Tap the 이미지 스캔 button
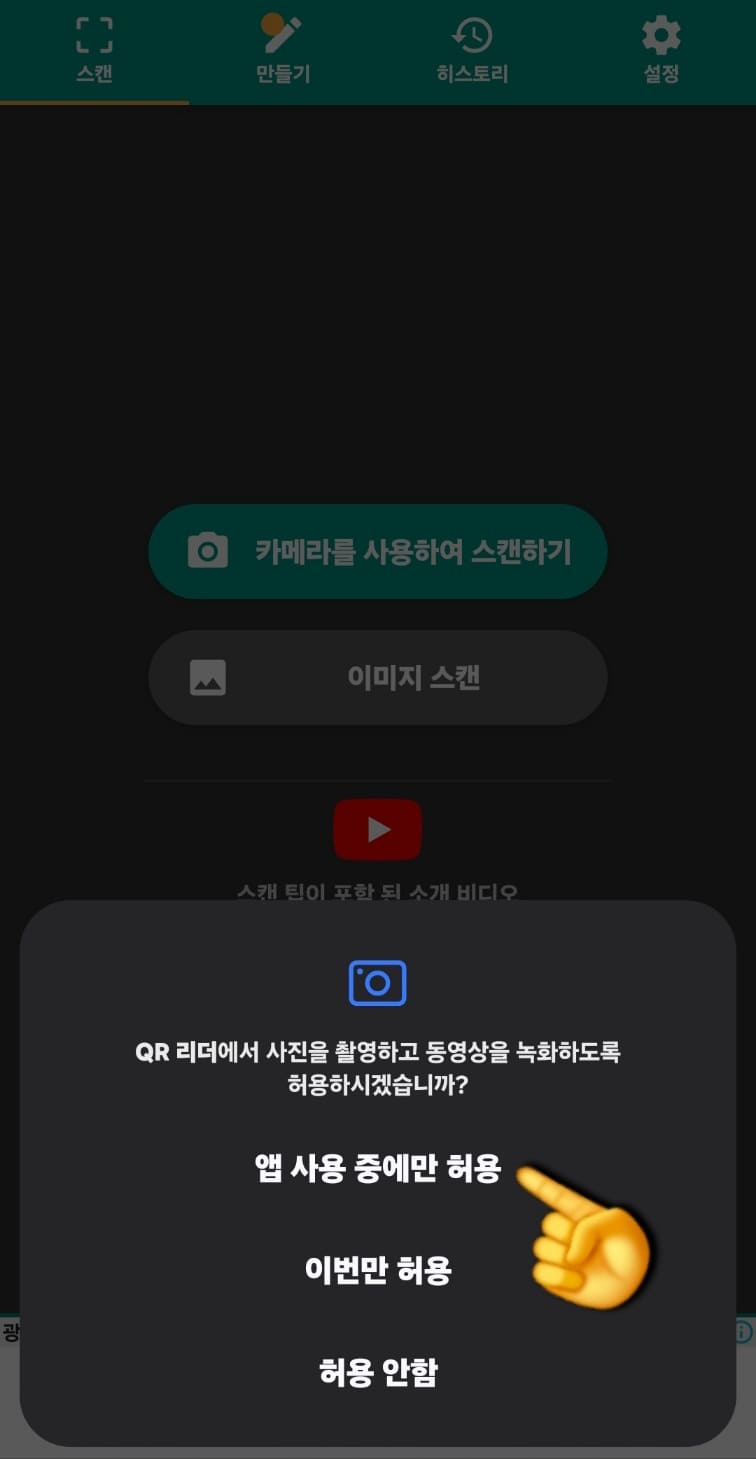Screen dimensions: 756x1459 click(x=378, y=677)
